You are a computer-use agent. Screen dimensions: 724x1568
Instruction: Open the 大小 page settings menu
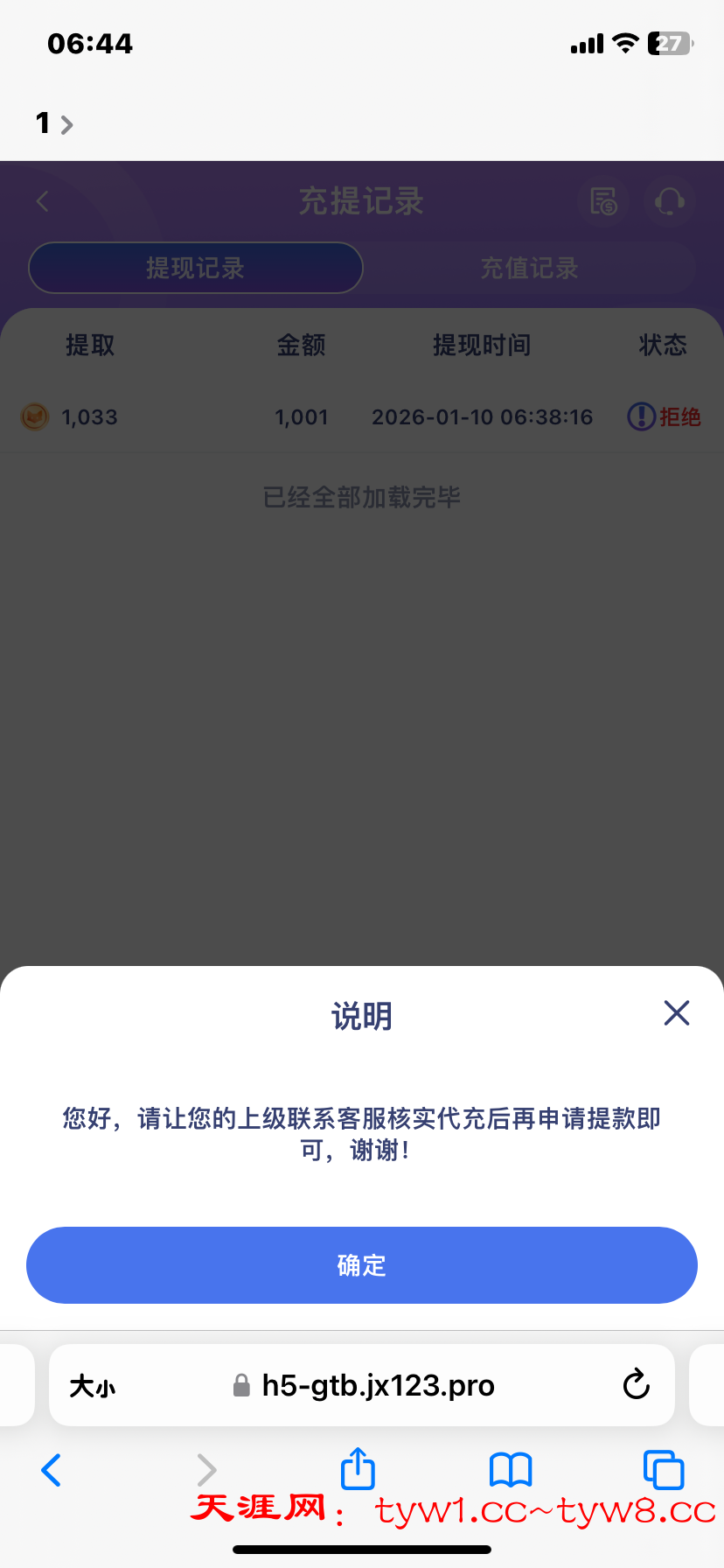[92, 1386]
